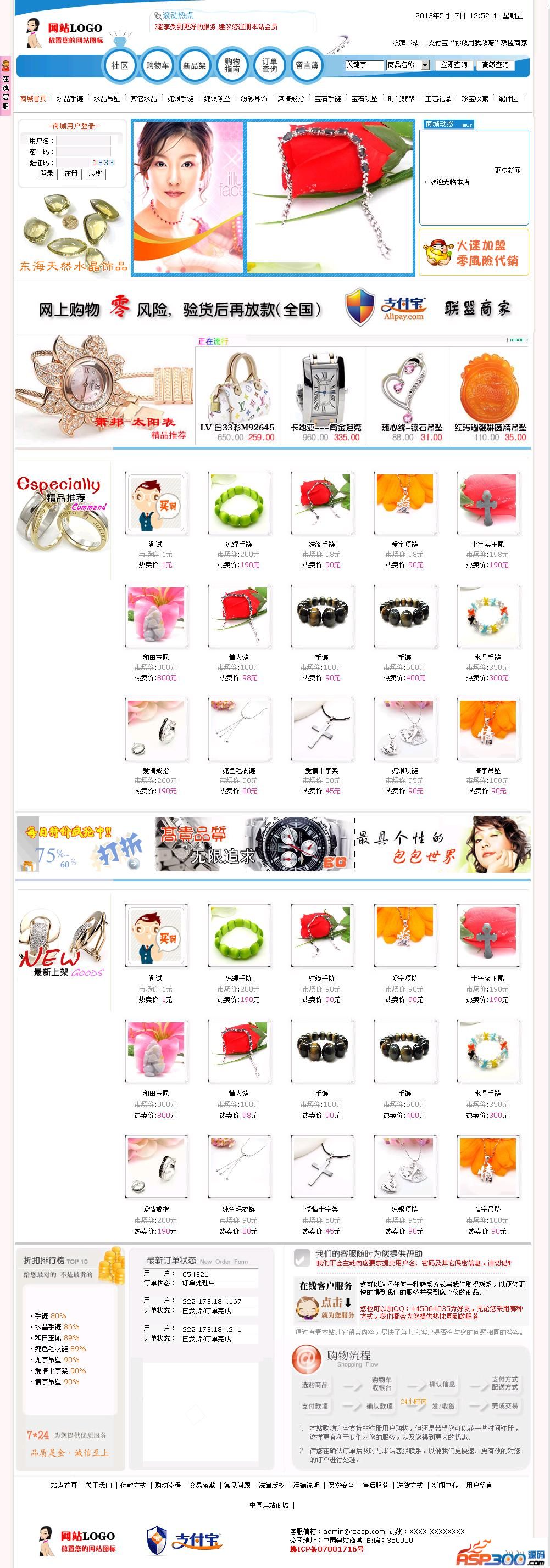550x1568 pixels.
Task: Tap the 登录 login button
Action: 47,173
